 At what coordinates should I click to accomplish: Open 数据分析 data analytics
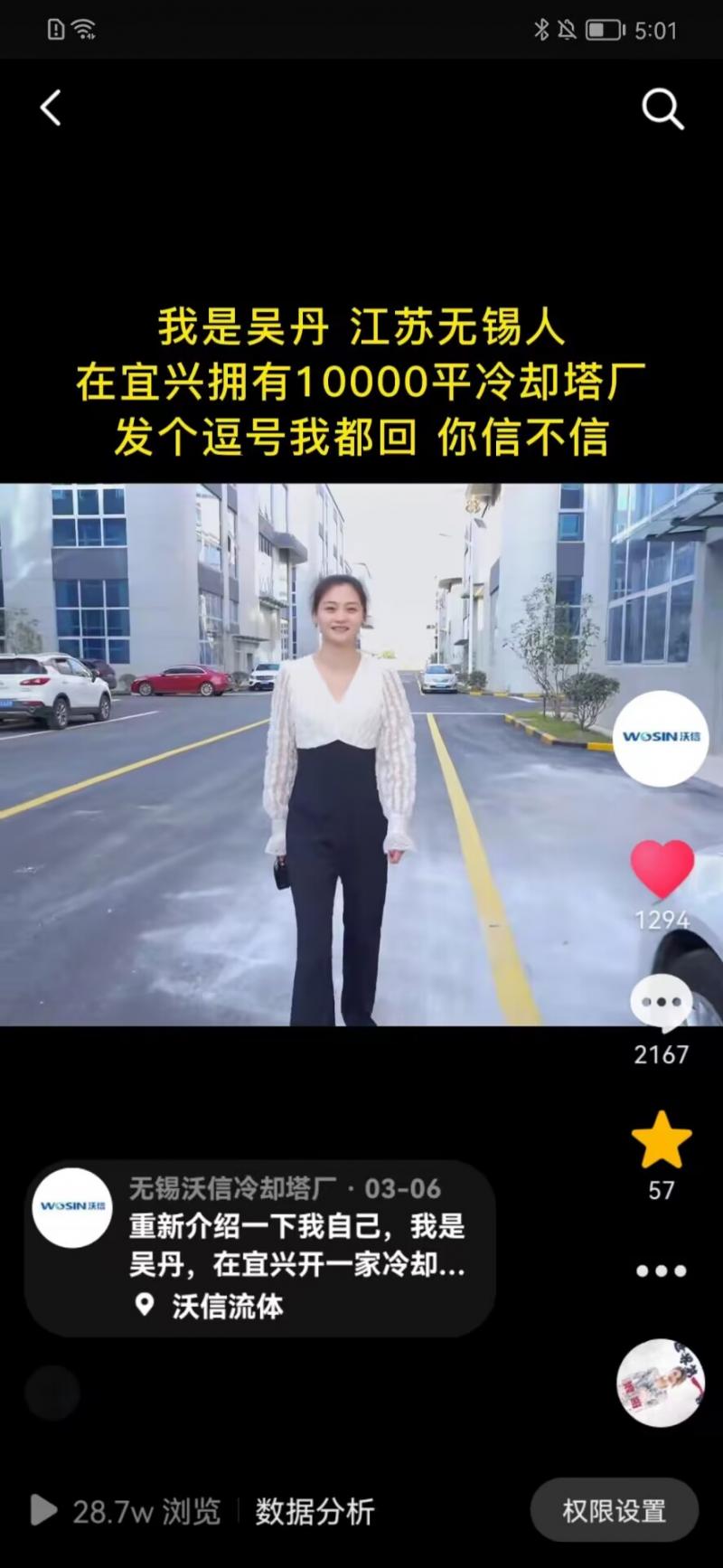coord(314,1511)
